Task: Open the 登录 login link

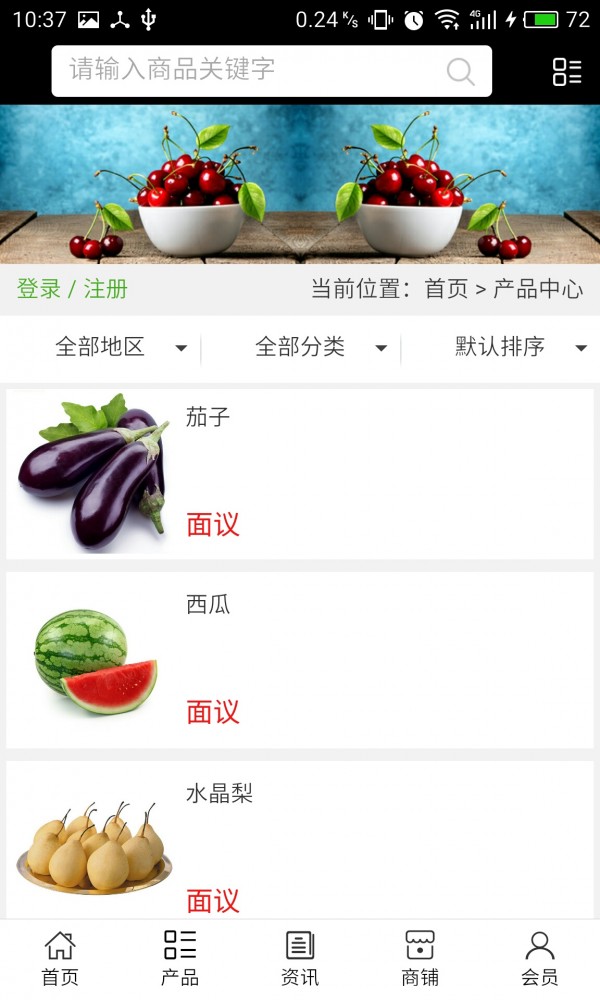Action: tap(39, 289)
